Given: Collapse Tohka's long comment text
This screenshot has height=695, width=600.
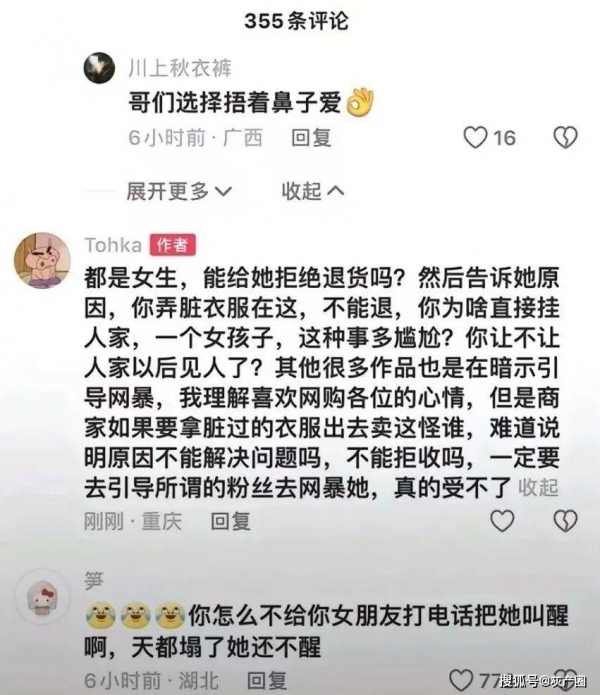Looking at the screenshot, I should (539, 487).
